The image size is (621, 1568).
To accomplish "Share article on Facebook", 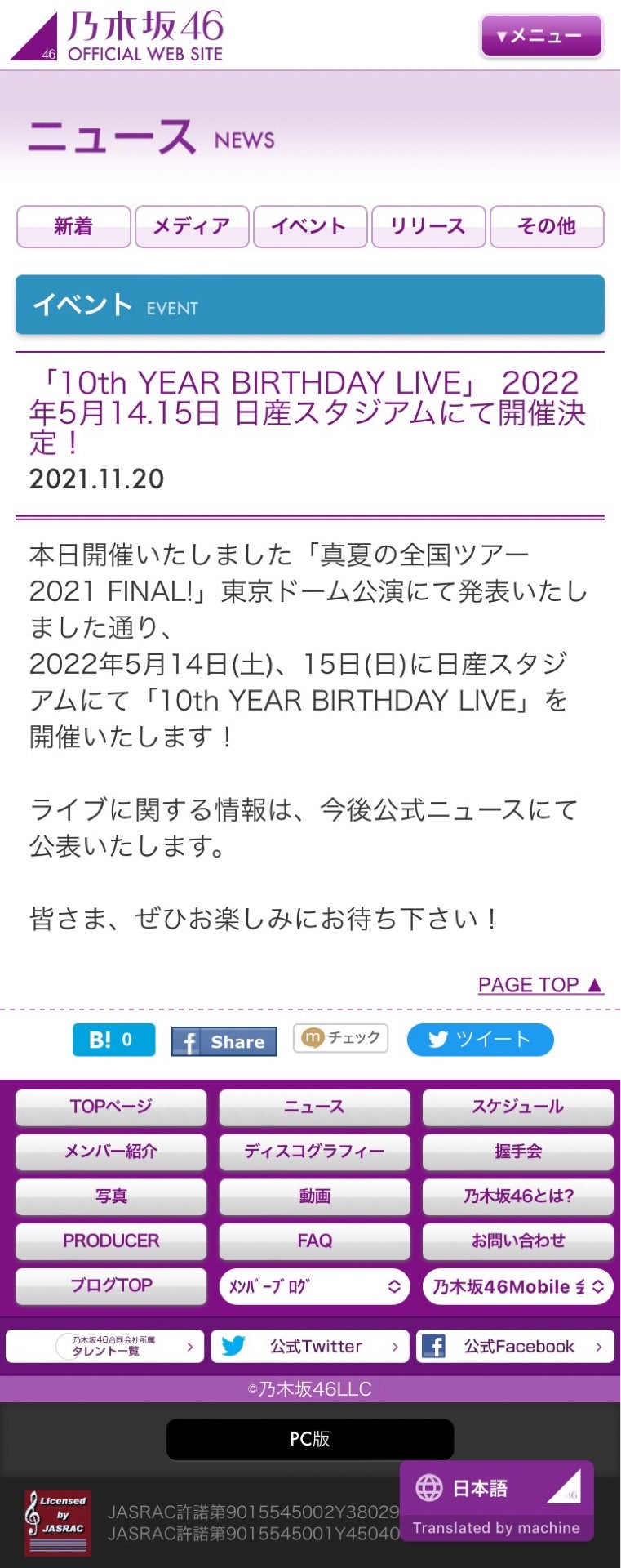I will [x=224, y=1041].
